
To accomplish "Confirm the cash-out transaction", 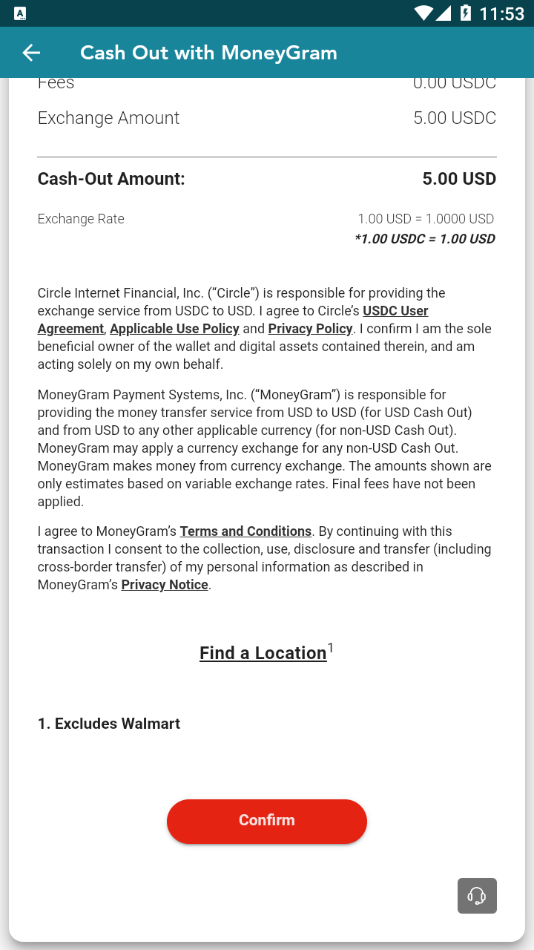I will 267,820.
